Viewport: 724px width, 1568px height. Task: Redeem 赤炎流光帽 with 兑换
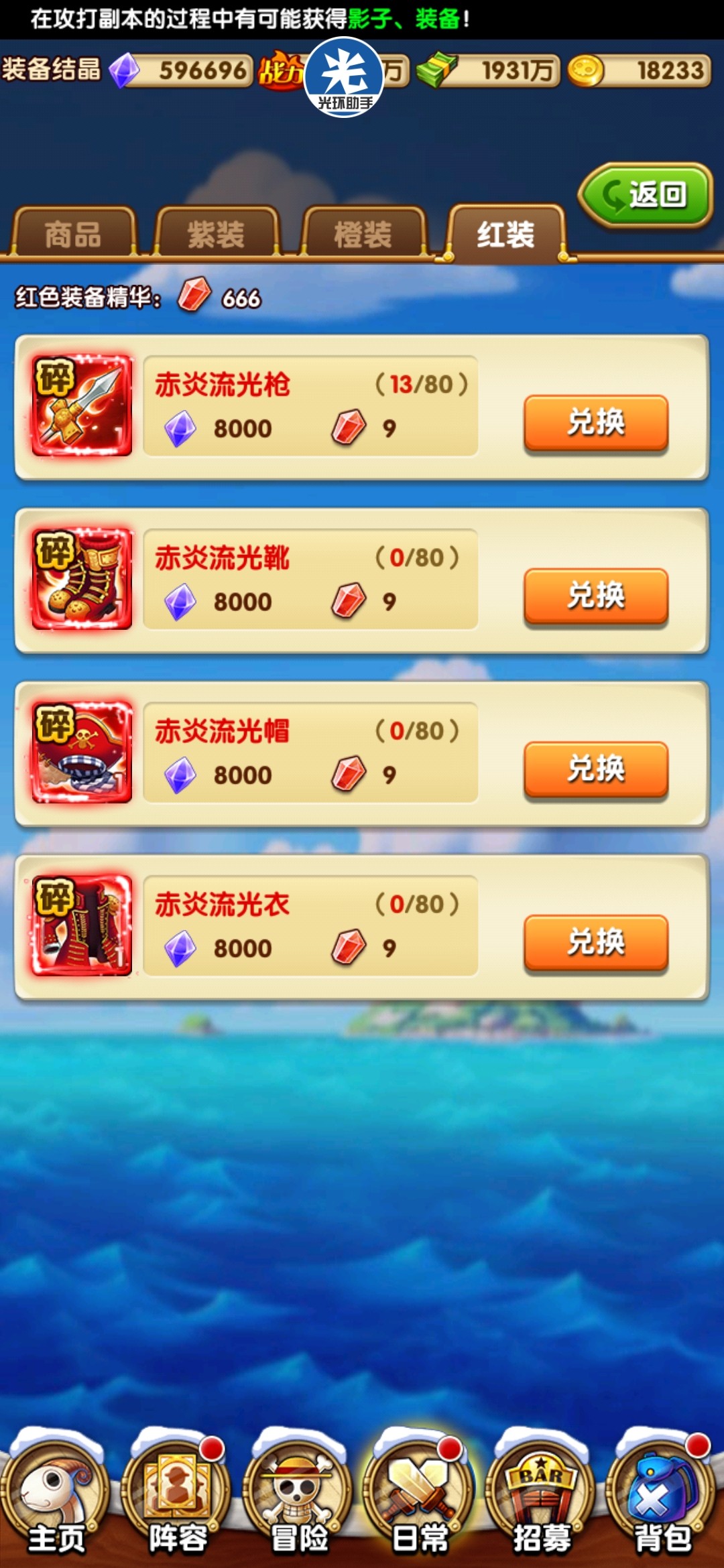(595, 769)
